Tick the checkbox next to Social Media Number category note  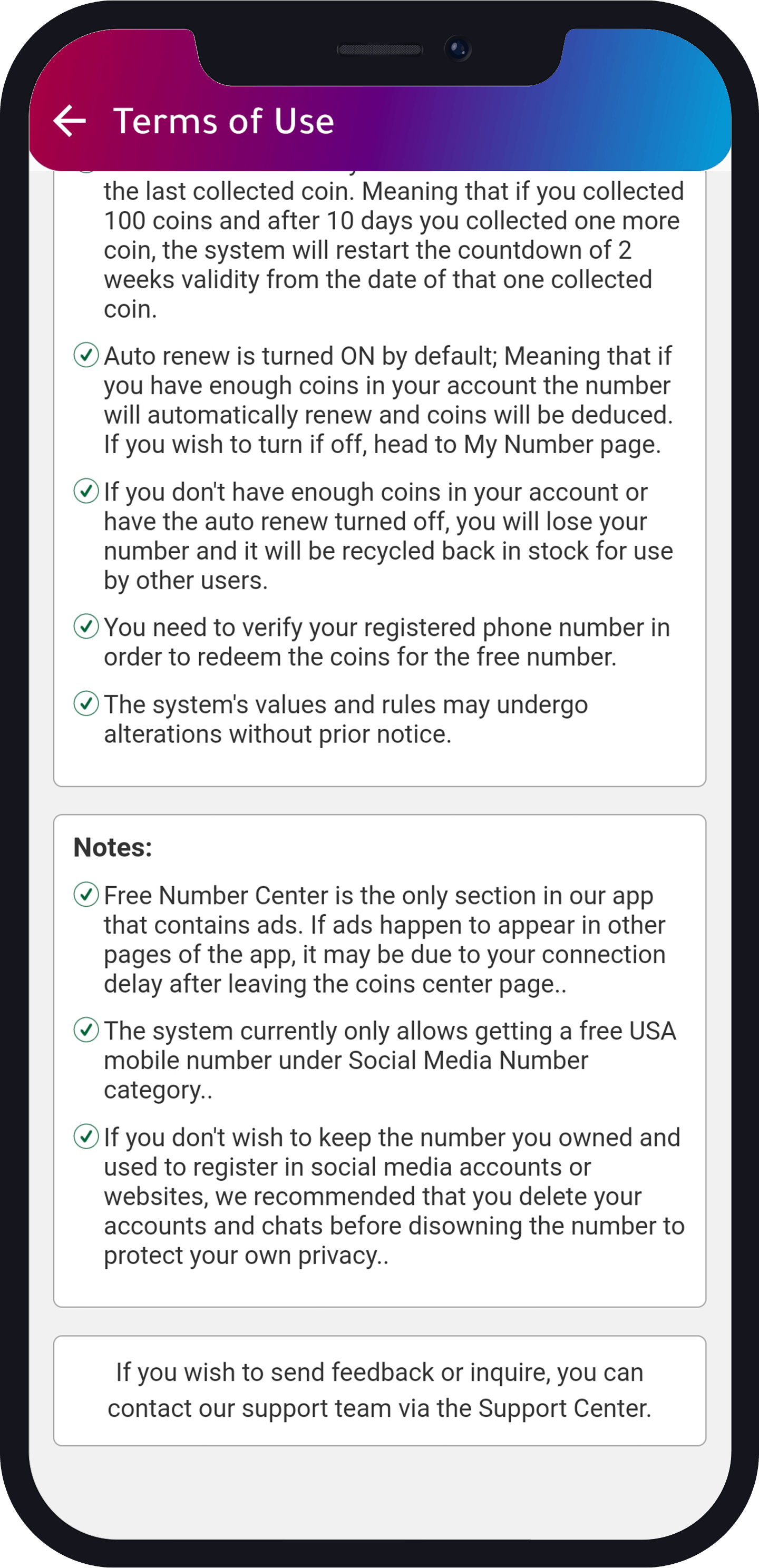[x=87, y=1031]
